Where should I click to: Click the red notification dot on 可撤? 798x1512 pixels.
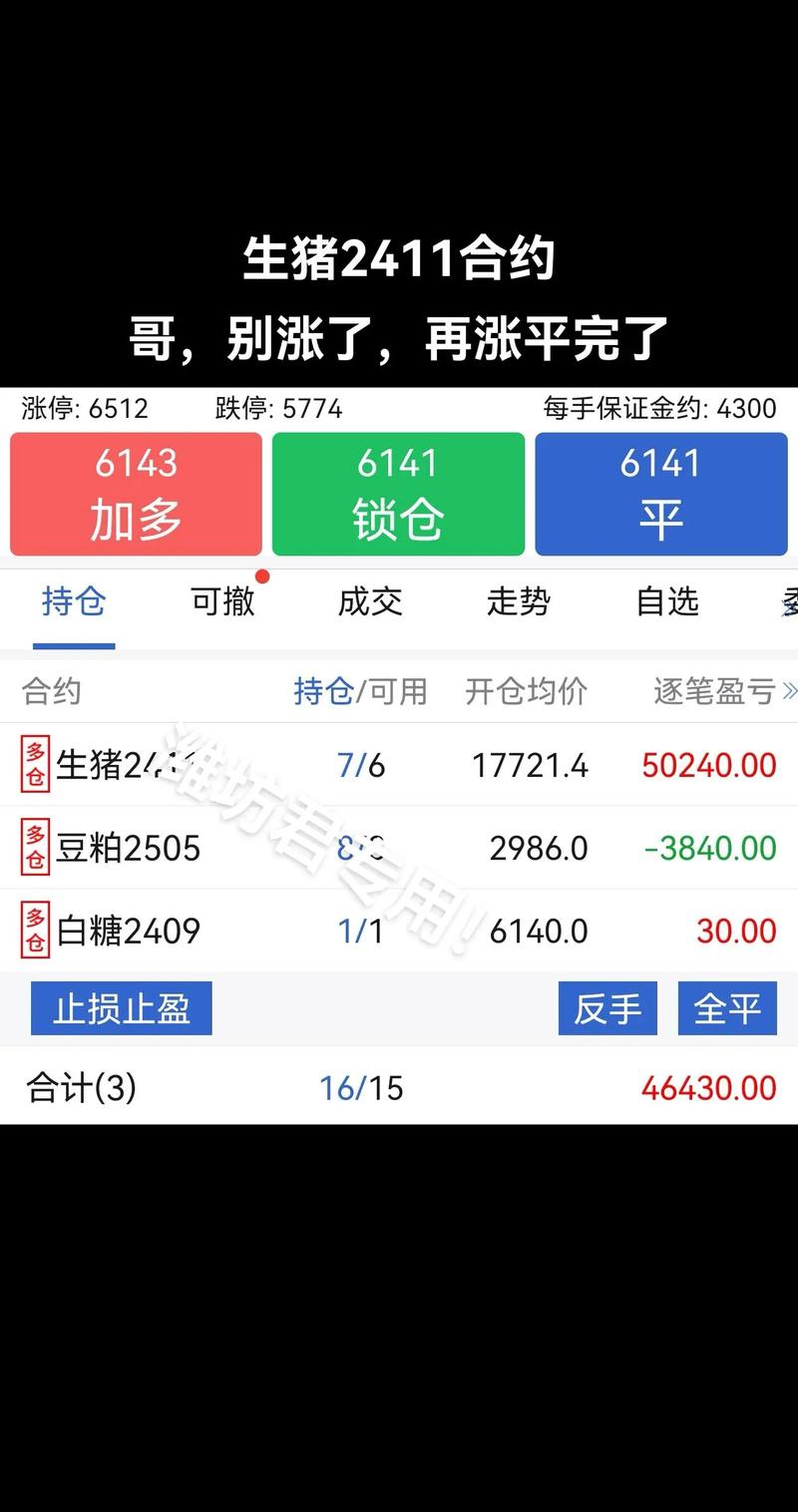coord(262,575)
